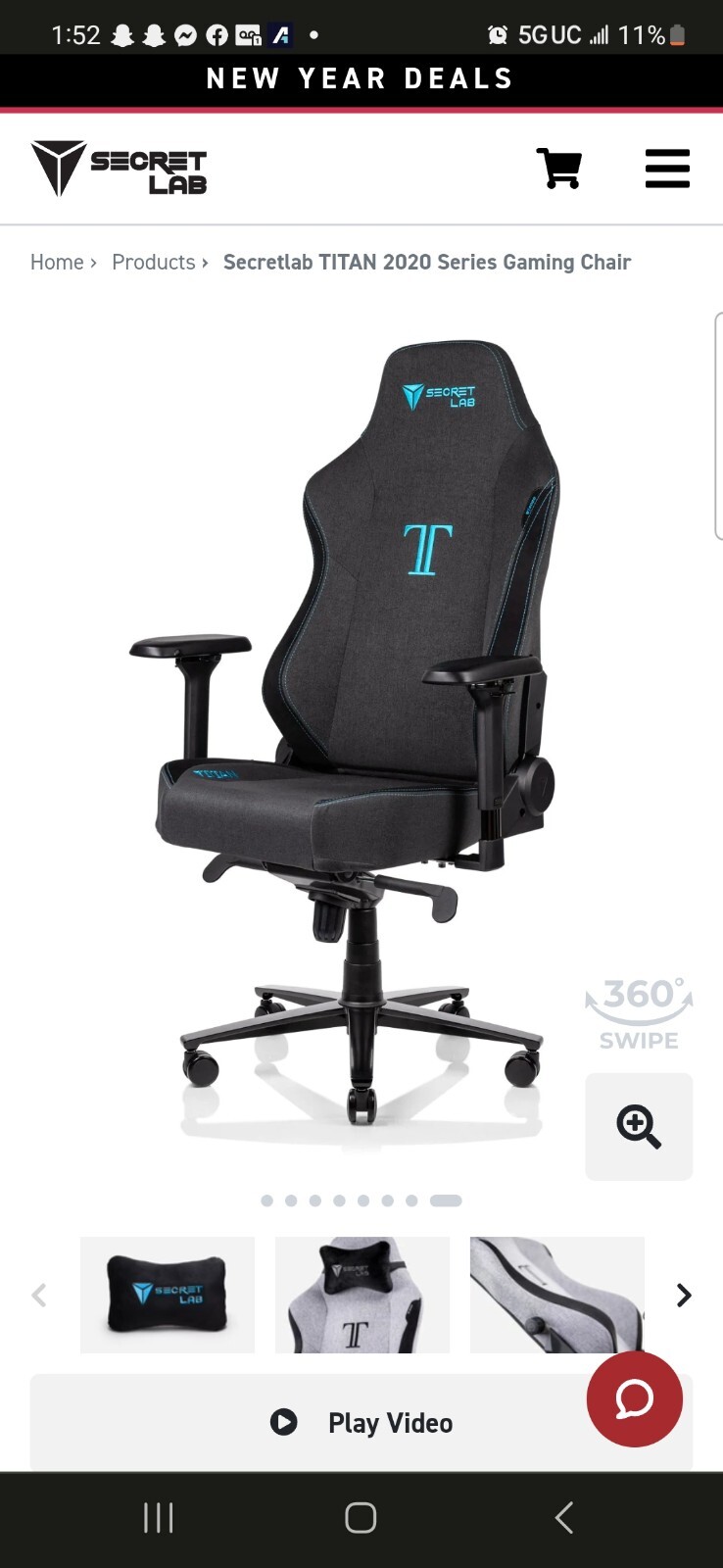Show next thumbnails with right arrow
Screen dimensions: 723x1568
point(684,1296)
